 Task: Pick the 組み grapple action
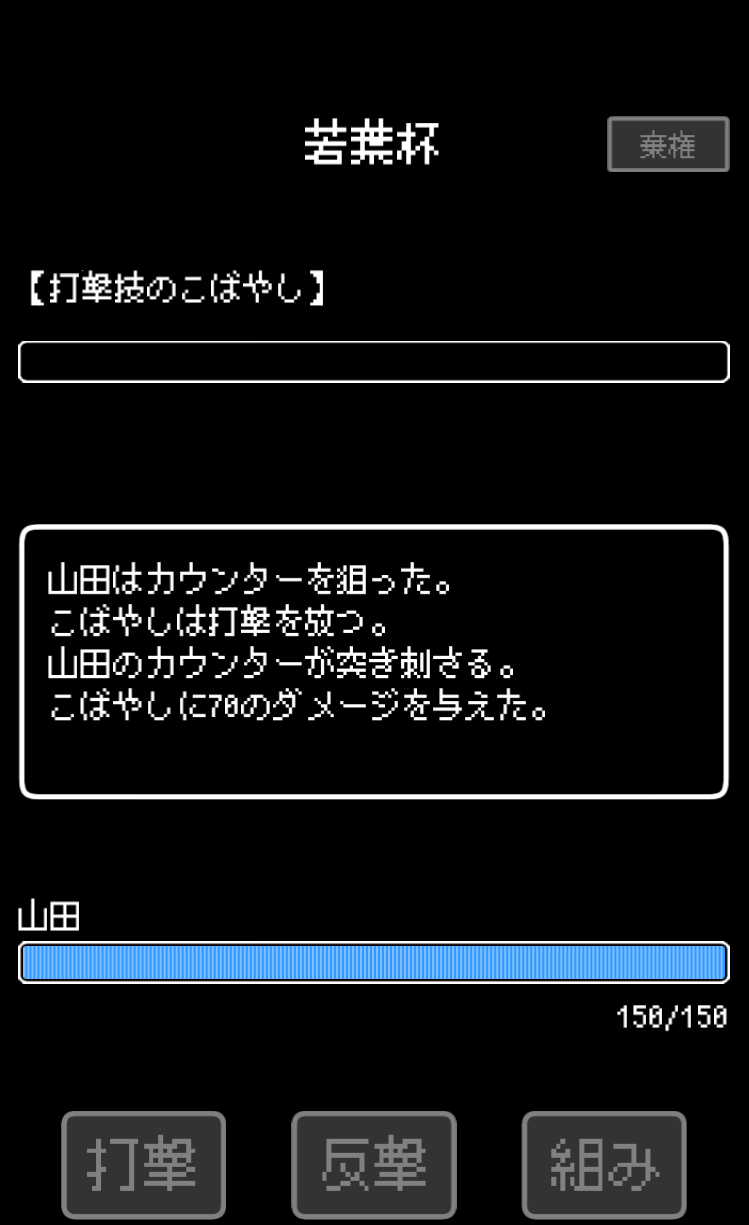tap(604, 1164)
